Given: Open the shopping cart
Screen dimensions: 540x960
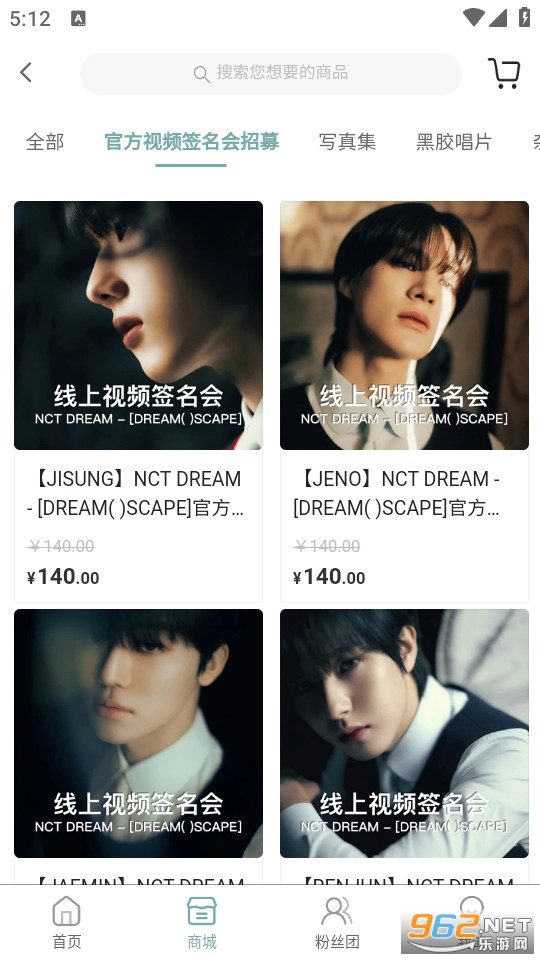Looking at the screenshot, I should pyautogui.click(x=504, y=73).
